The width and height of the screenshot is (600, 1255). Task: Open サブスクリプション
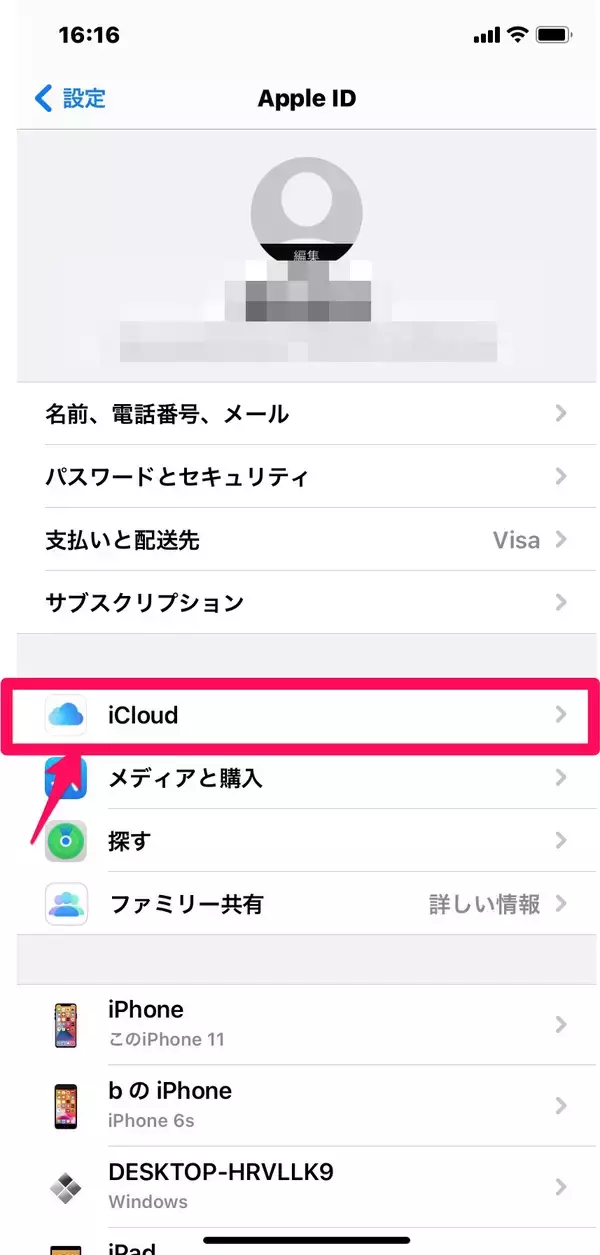pos(300,602)
